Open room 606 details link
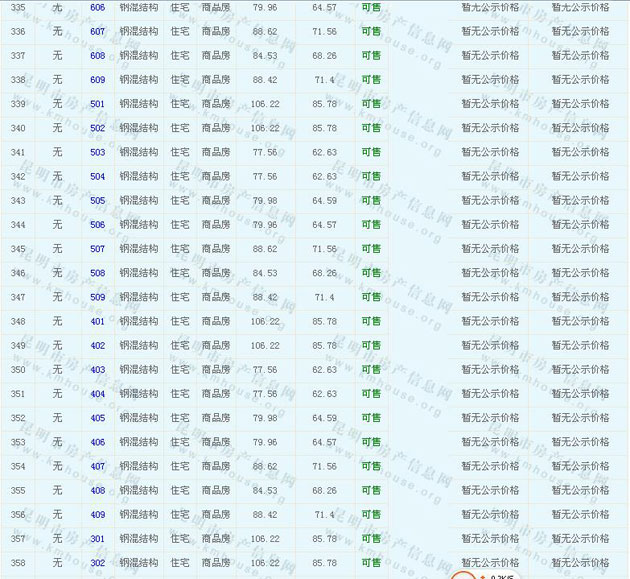This screenshot has width=630, height=579. 97,7
